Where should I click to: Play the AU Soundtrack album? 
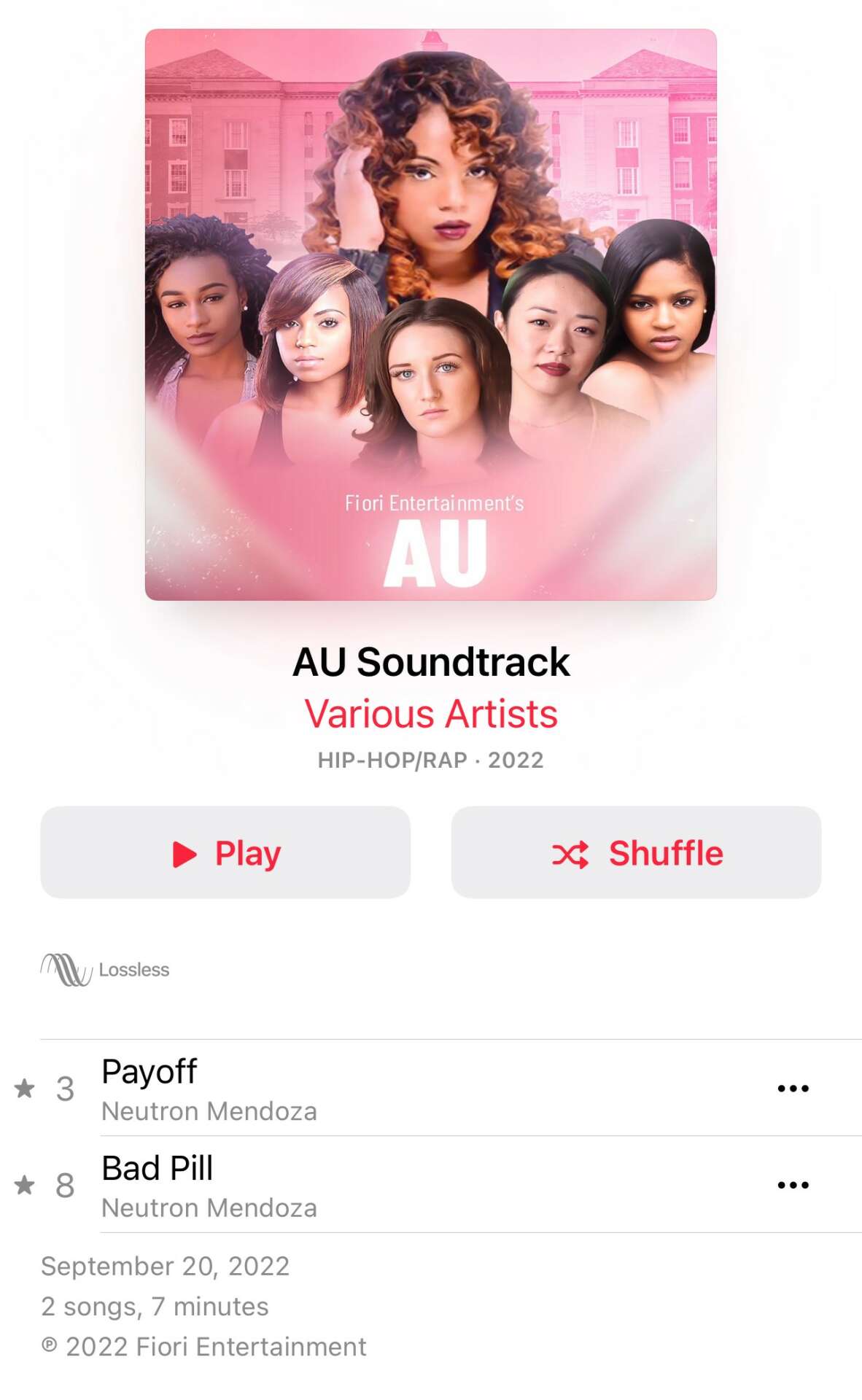tap(225, 852)
